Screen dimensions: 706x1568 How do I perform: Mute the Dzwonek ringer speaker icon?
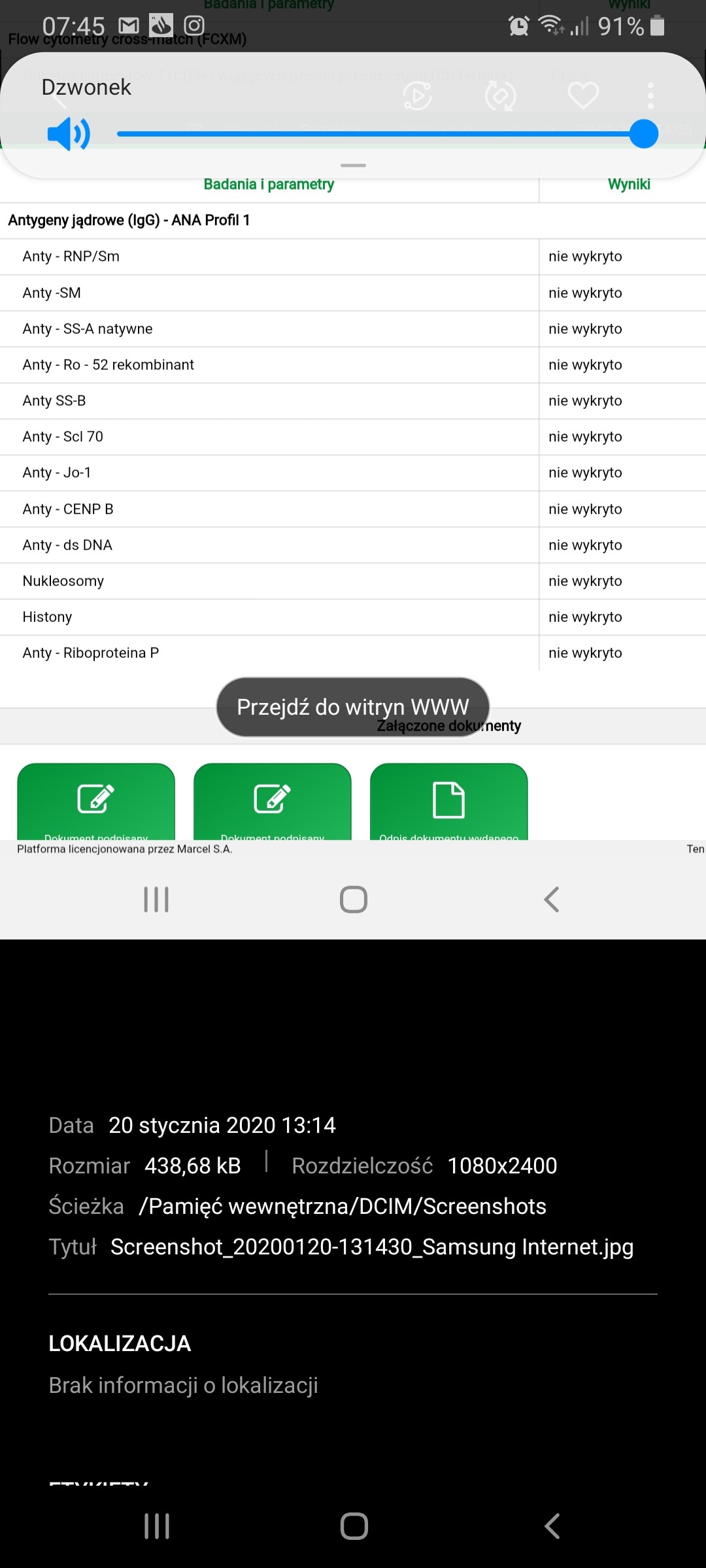coord(68,135)
